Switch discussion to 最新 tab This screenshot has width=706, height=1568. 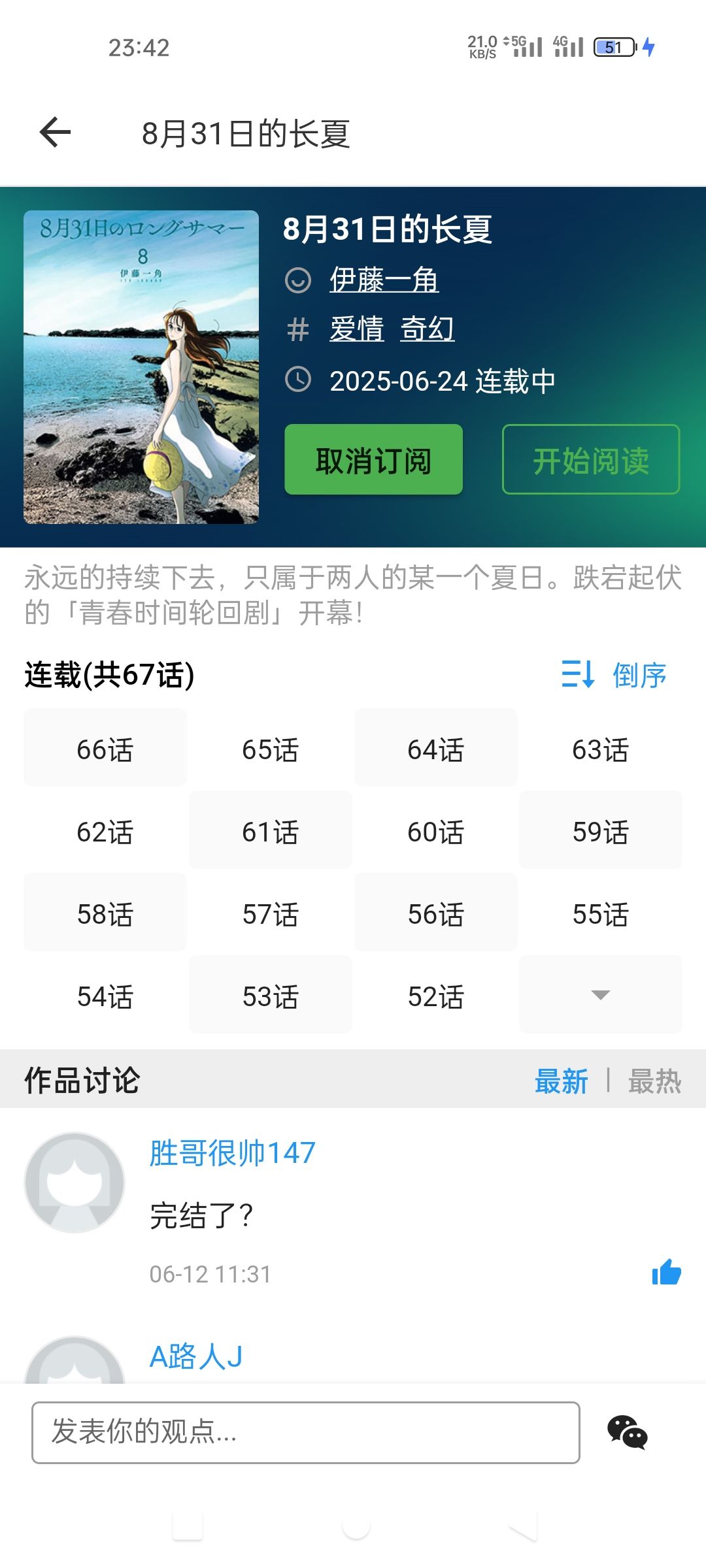(561, 1081)
